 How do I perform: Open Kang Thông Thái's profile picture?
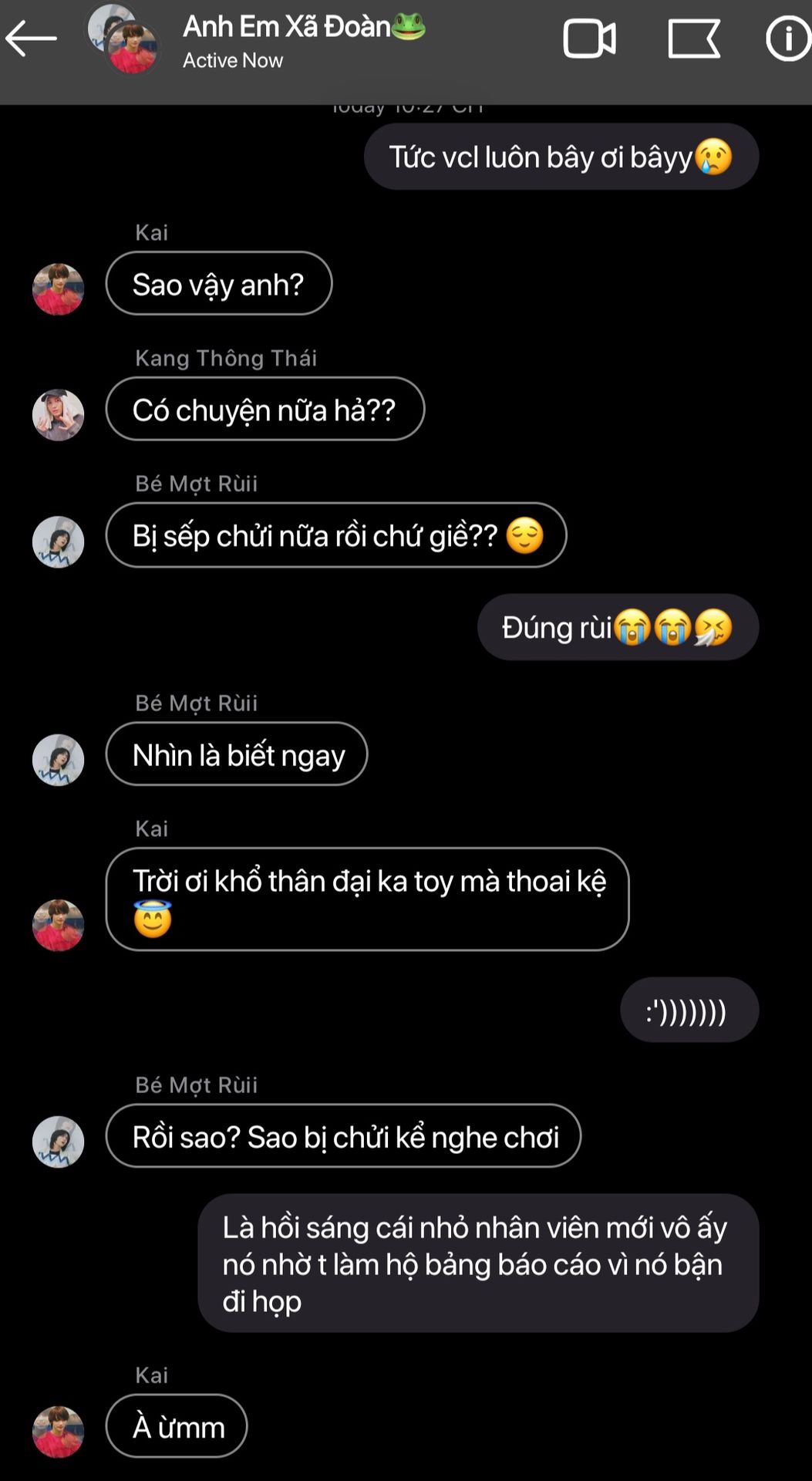[x=58, y=415]
